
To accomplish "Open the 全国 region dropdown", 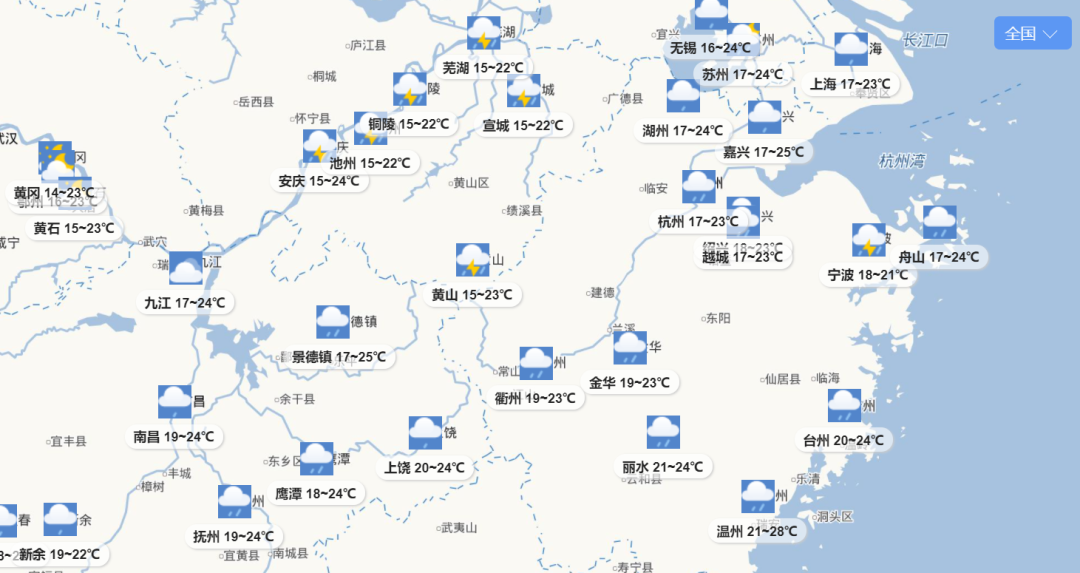I will tap(1031, 33).
